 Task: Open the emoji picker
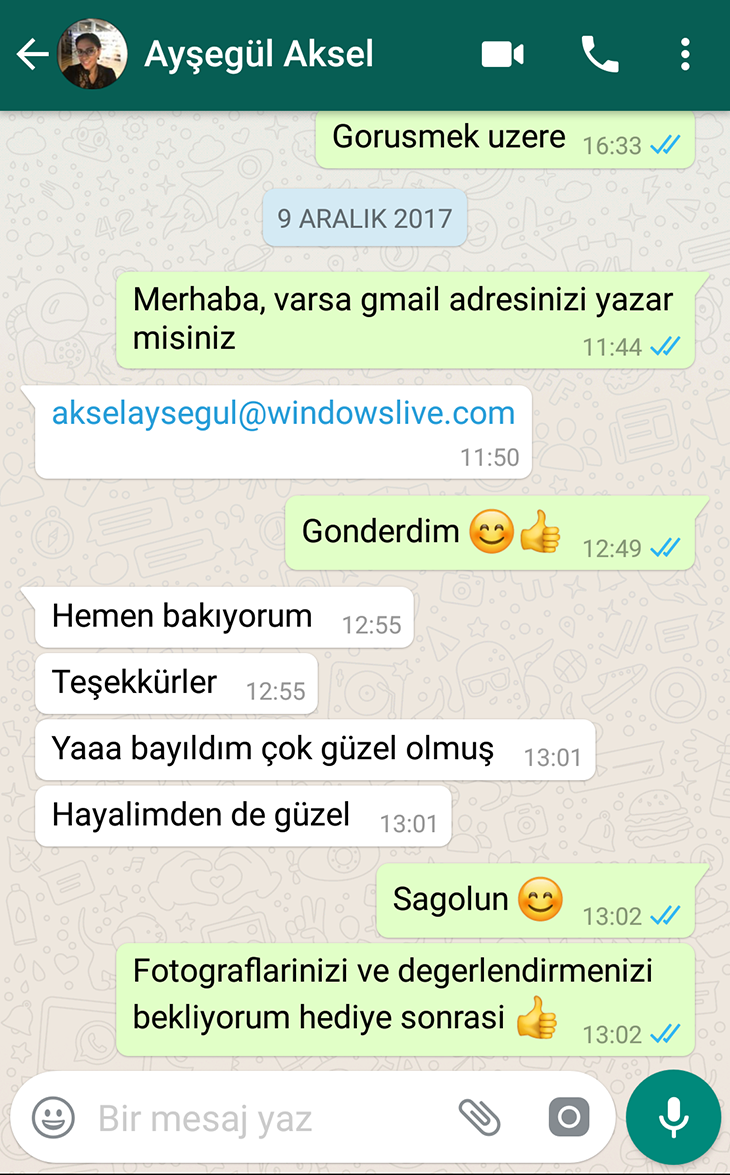pyautogui.click(x=53, y=1117)
